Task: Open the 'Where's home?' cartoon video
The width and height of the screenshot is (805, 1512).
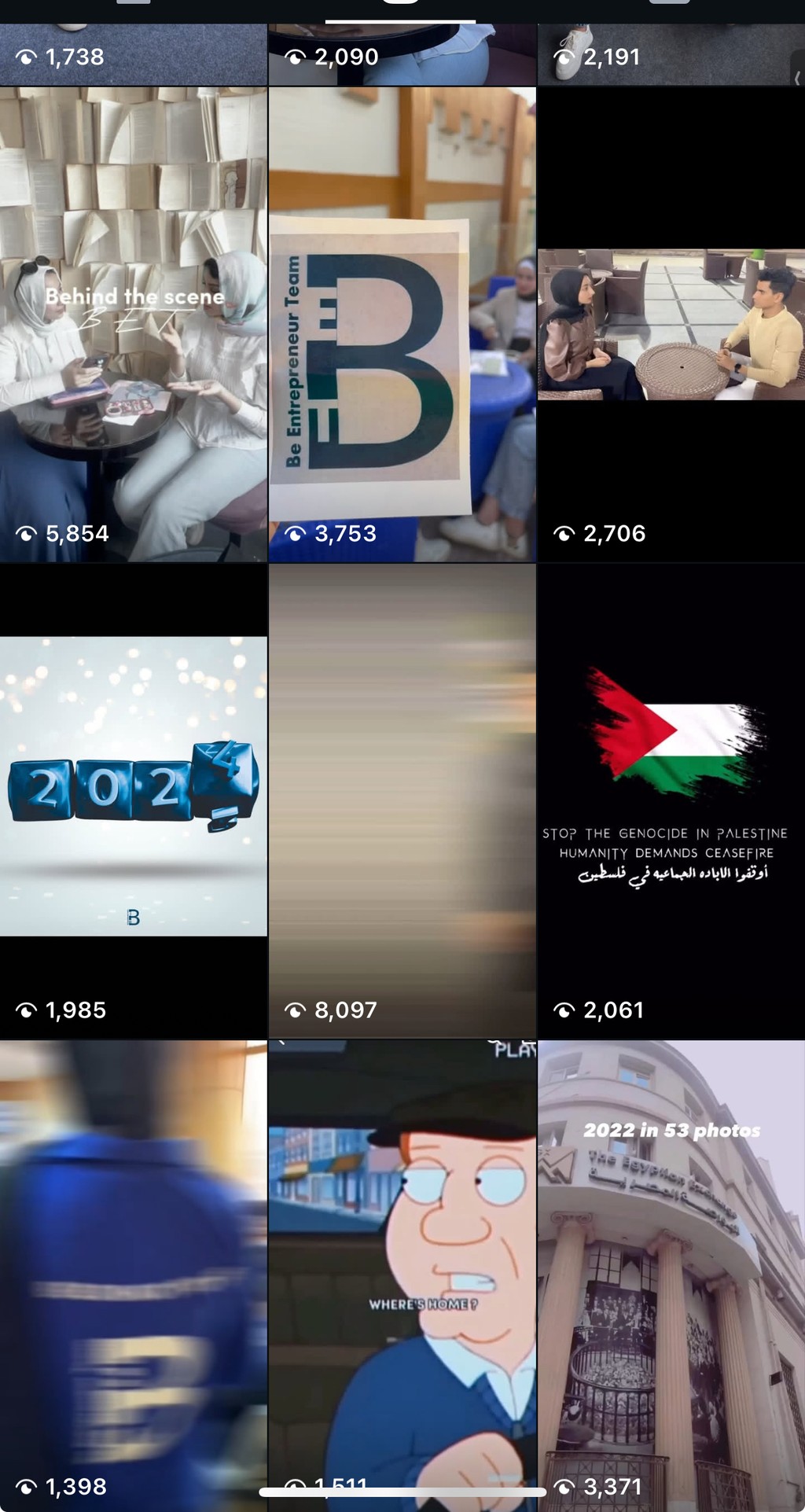Action: point(402,1258)
